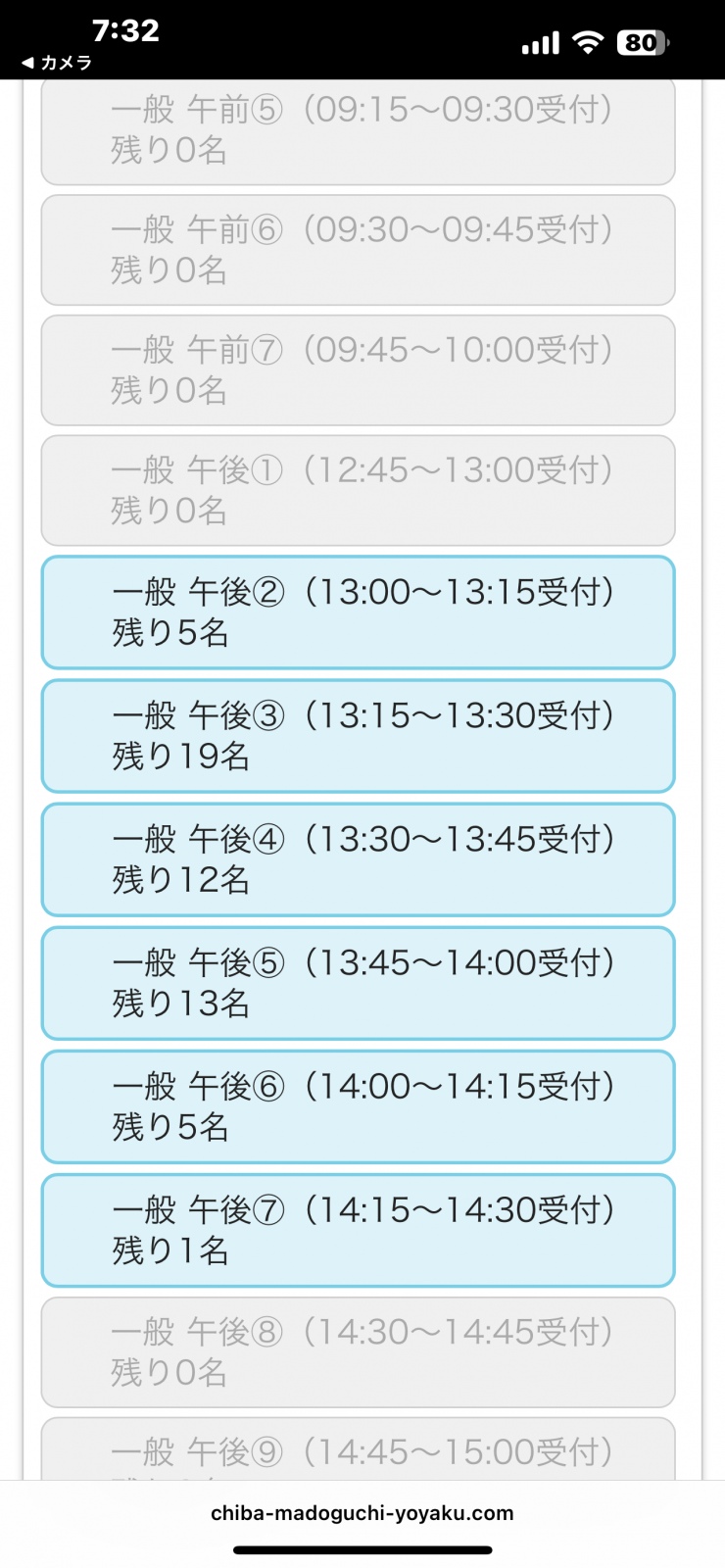Tap the chiba-madoguchi-yoyaku.com address bar
This screenshot has width=725, height=1568.
click(362, 1513)
